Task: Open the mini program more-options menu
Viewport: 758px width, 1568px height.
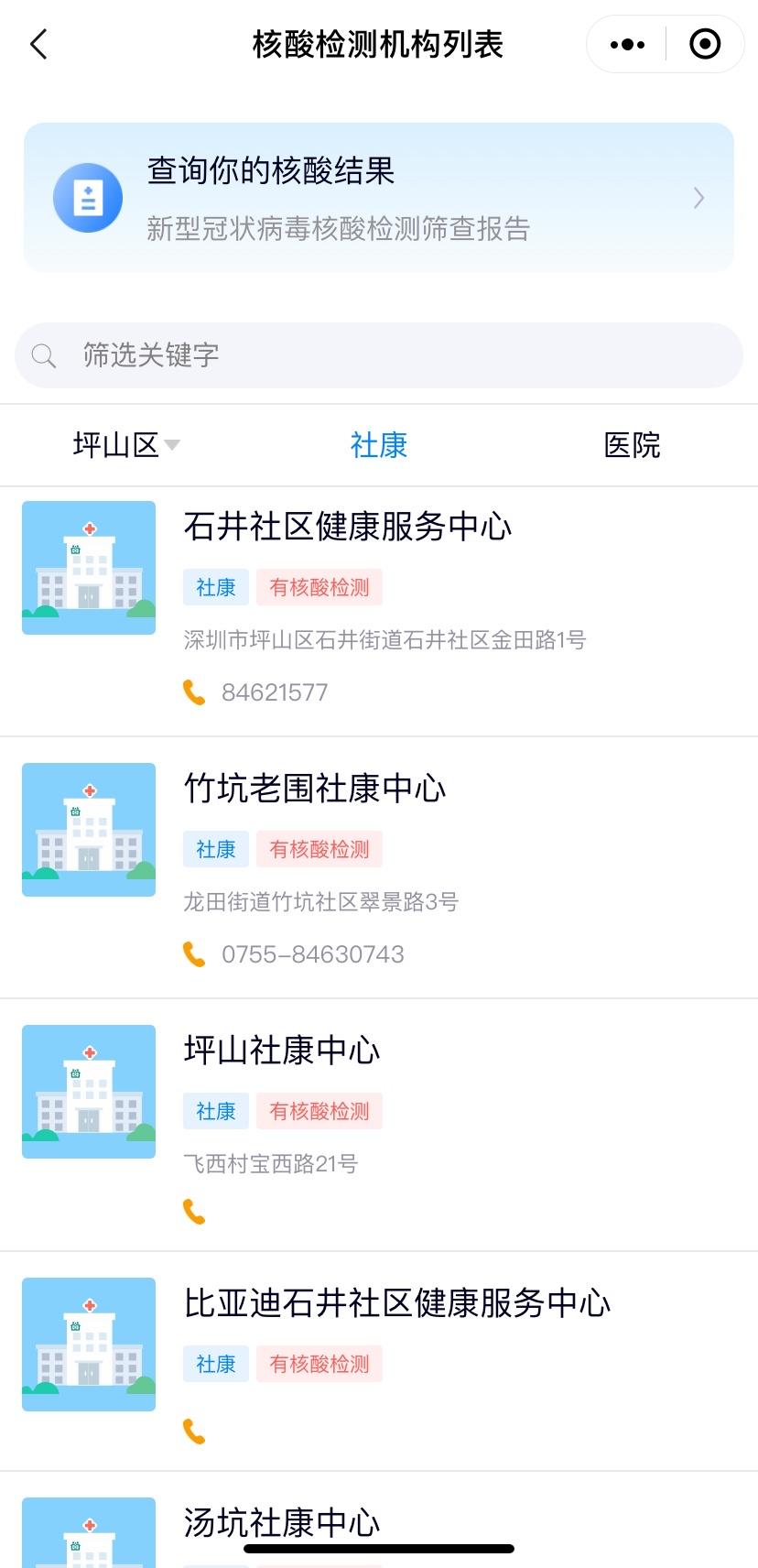Action: click(x=627, y=44)
